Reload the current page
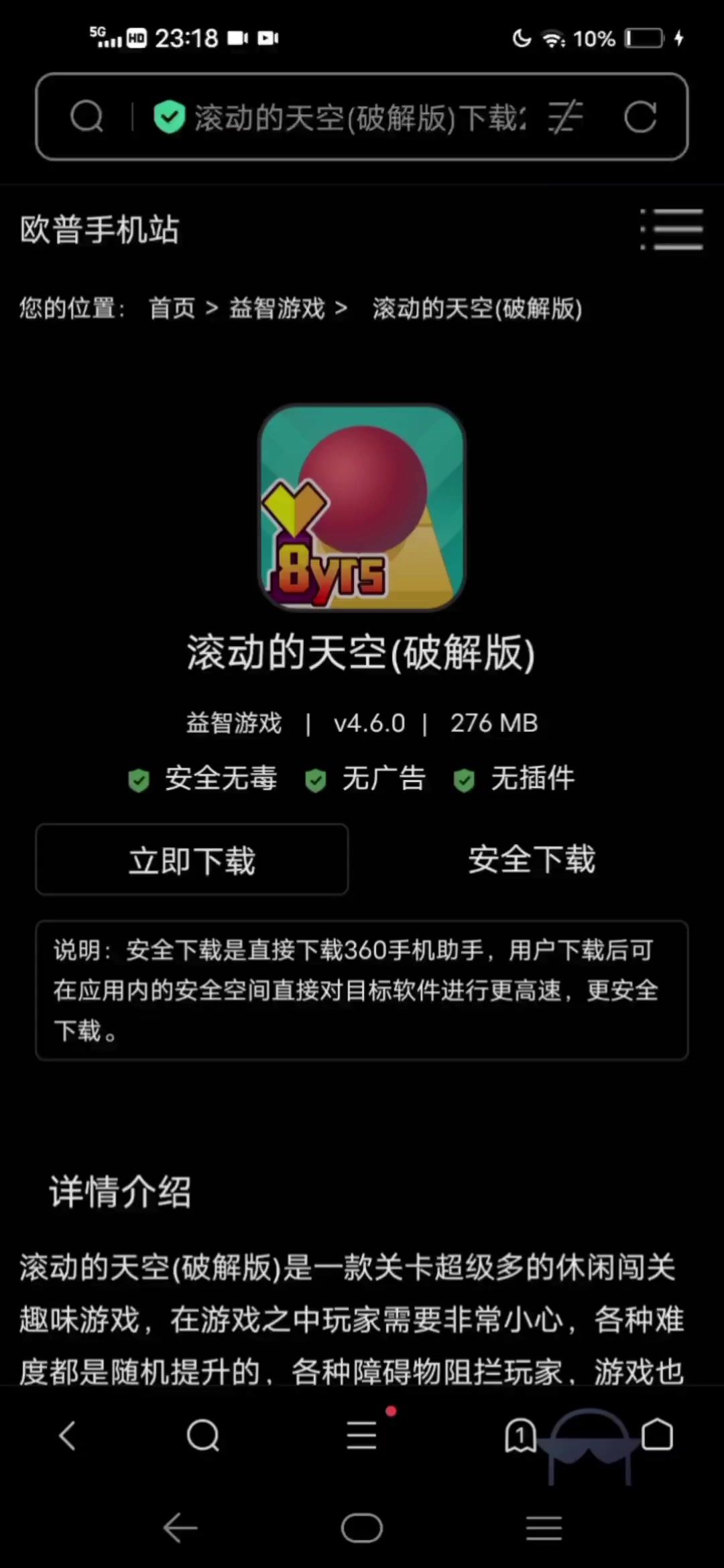This screenshot has width=724, height=1568. point(640,117)
